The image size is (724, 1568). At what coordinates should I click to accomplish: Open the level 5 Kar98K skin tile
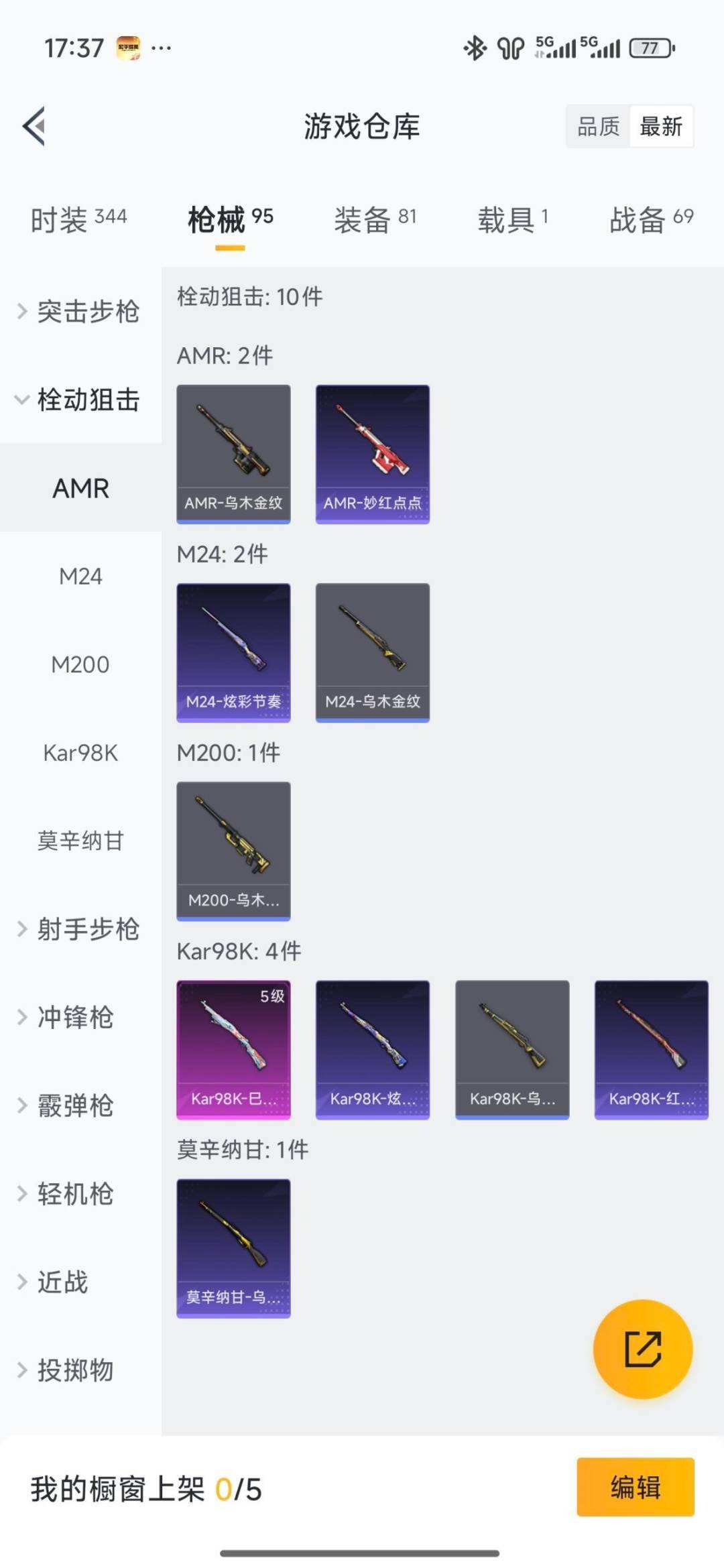click(x=233, y=1050)
